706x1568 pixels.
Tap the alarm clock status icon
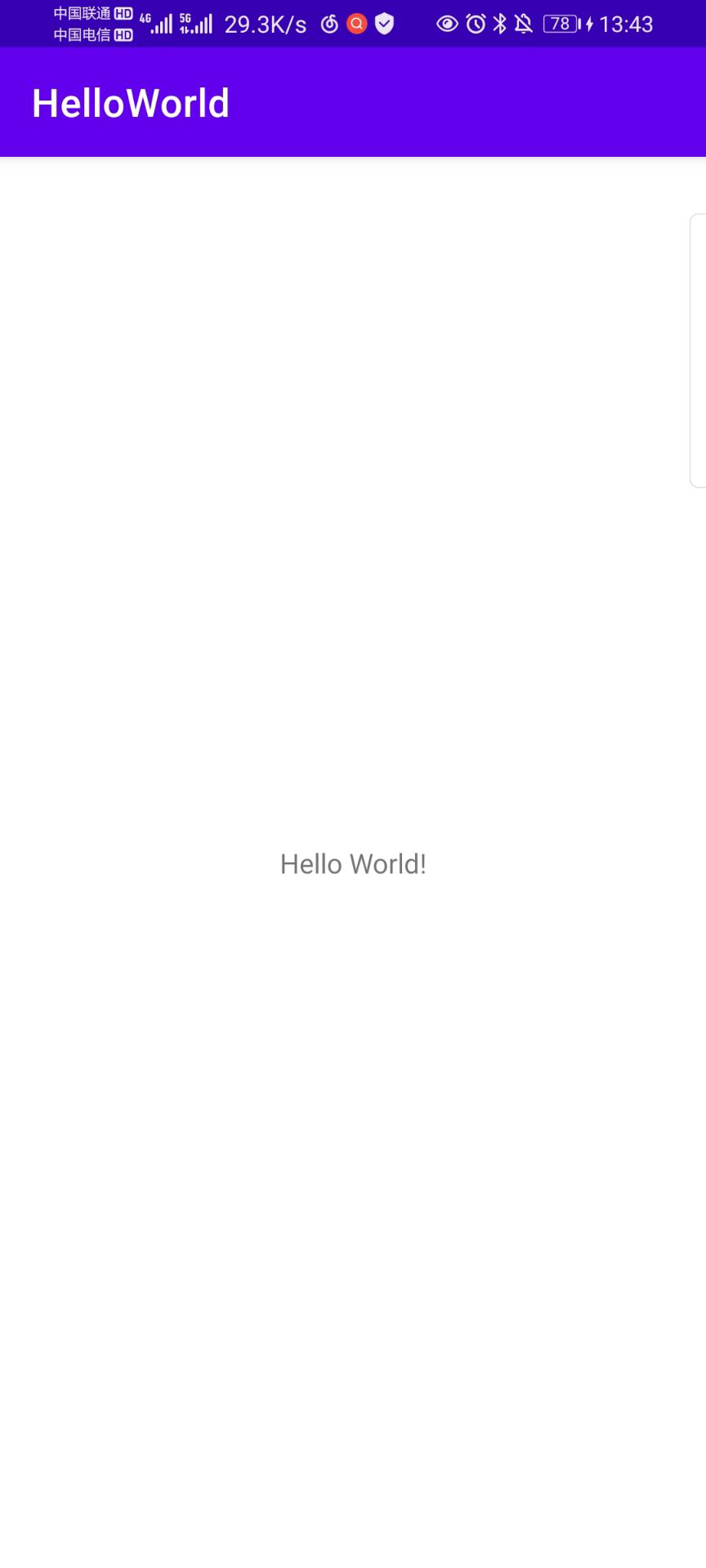click(x=475, y=24)
